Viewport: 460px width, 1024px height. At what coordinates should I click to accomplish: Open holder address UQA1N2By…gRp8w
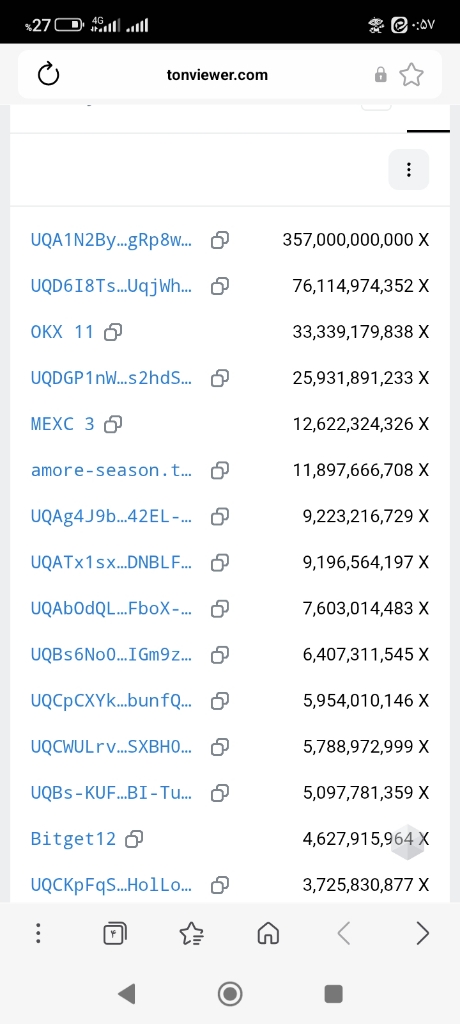(112, 240)
